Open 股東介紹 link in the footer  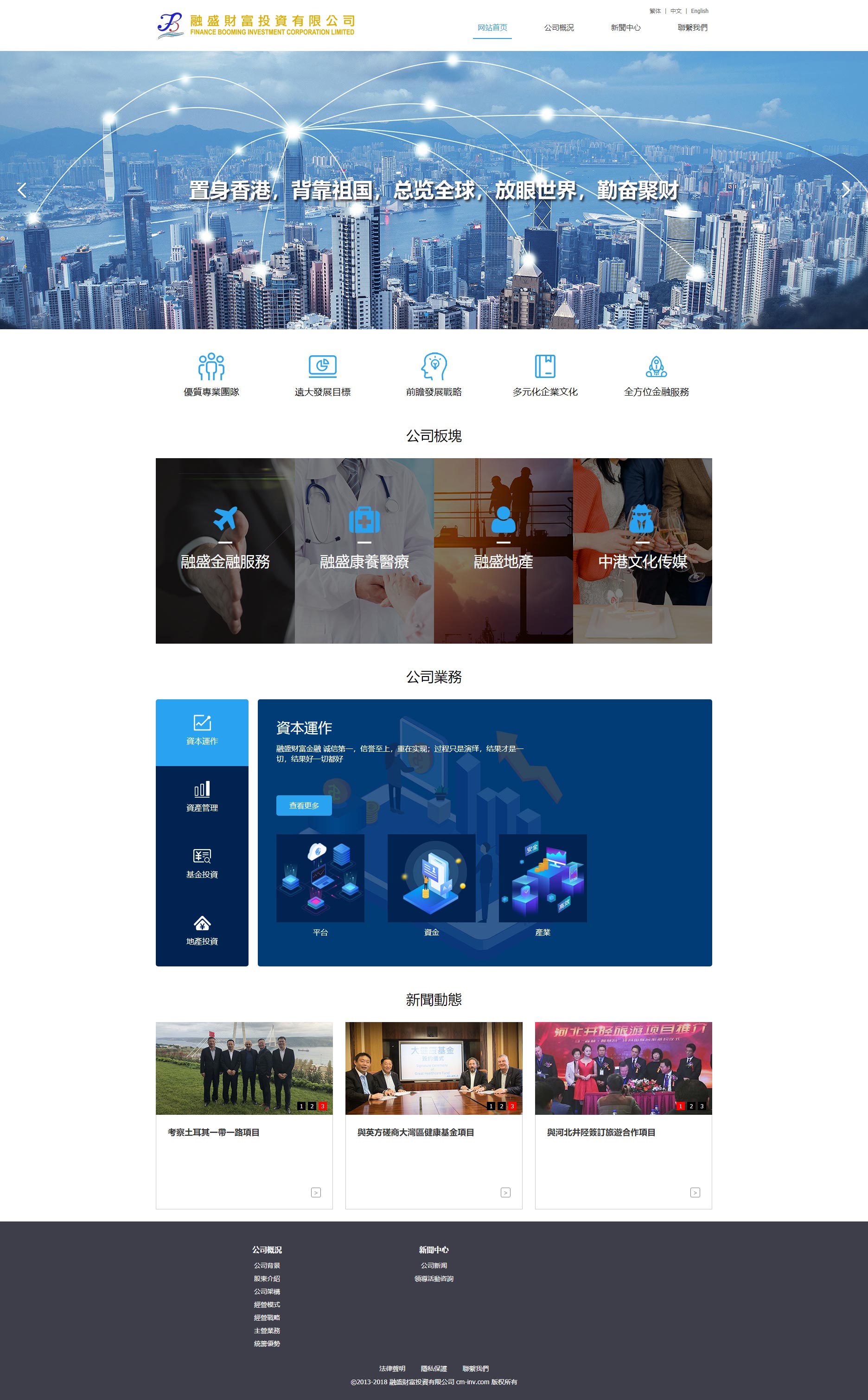[x=267, y=1279]
